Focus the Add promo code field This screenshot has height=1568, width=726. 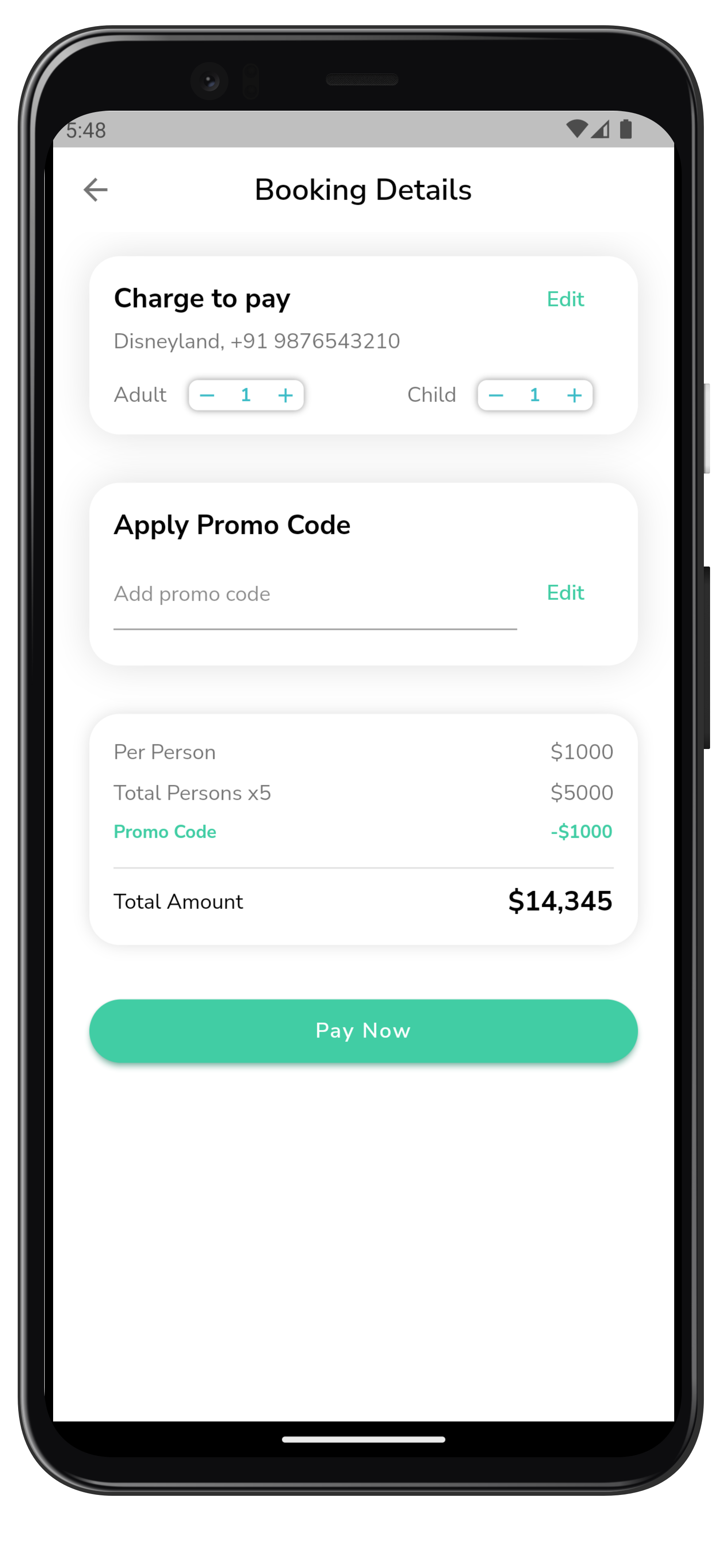315,594
